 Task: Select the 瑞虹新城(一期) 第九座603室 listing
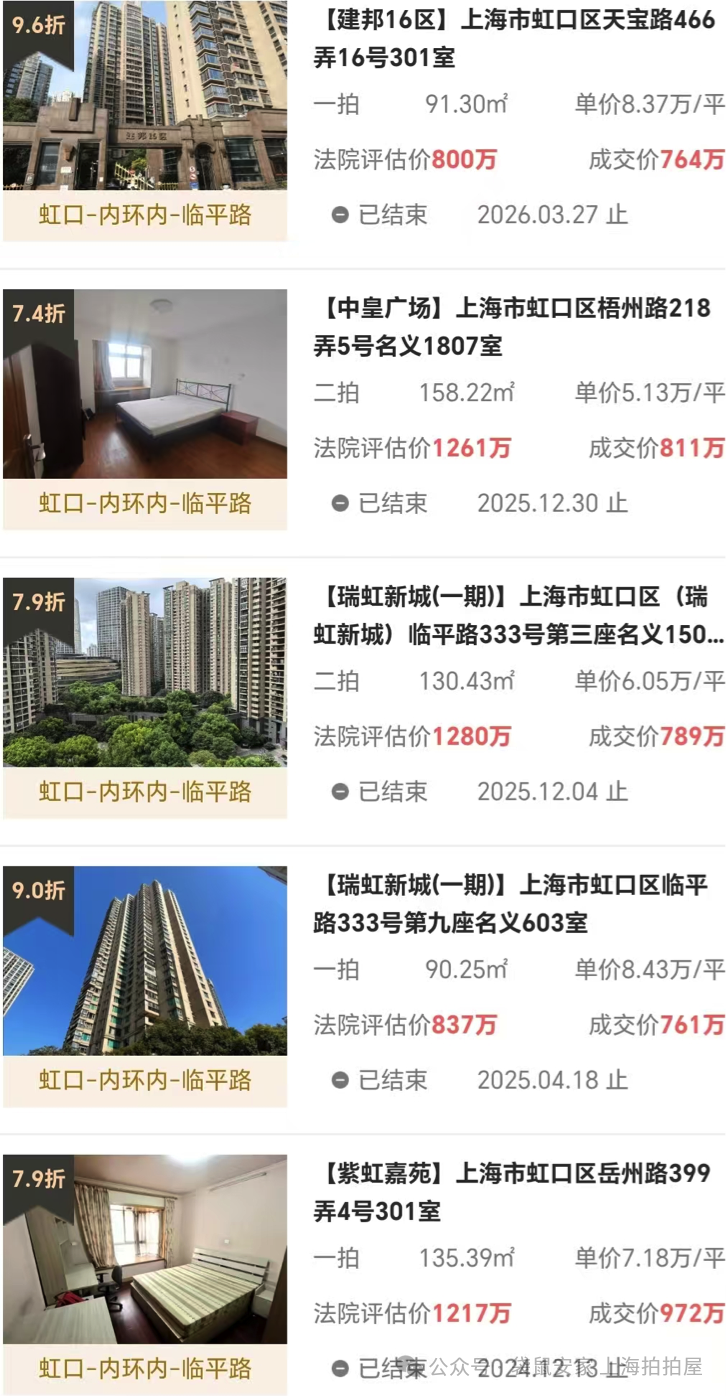(x=512, y=903)
